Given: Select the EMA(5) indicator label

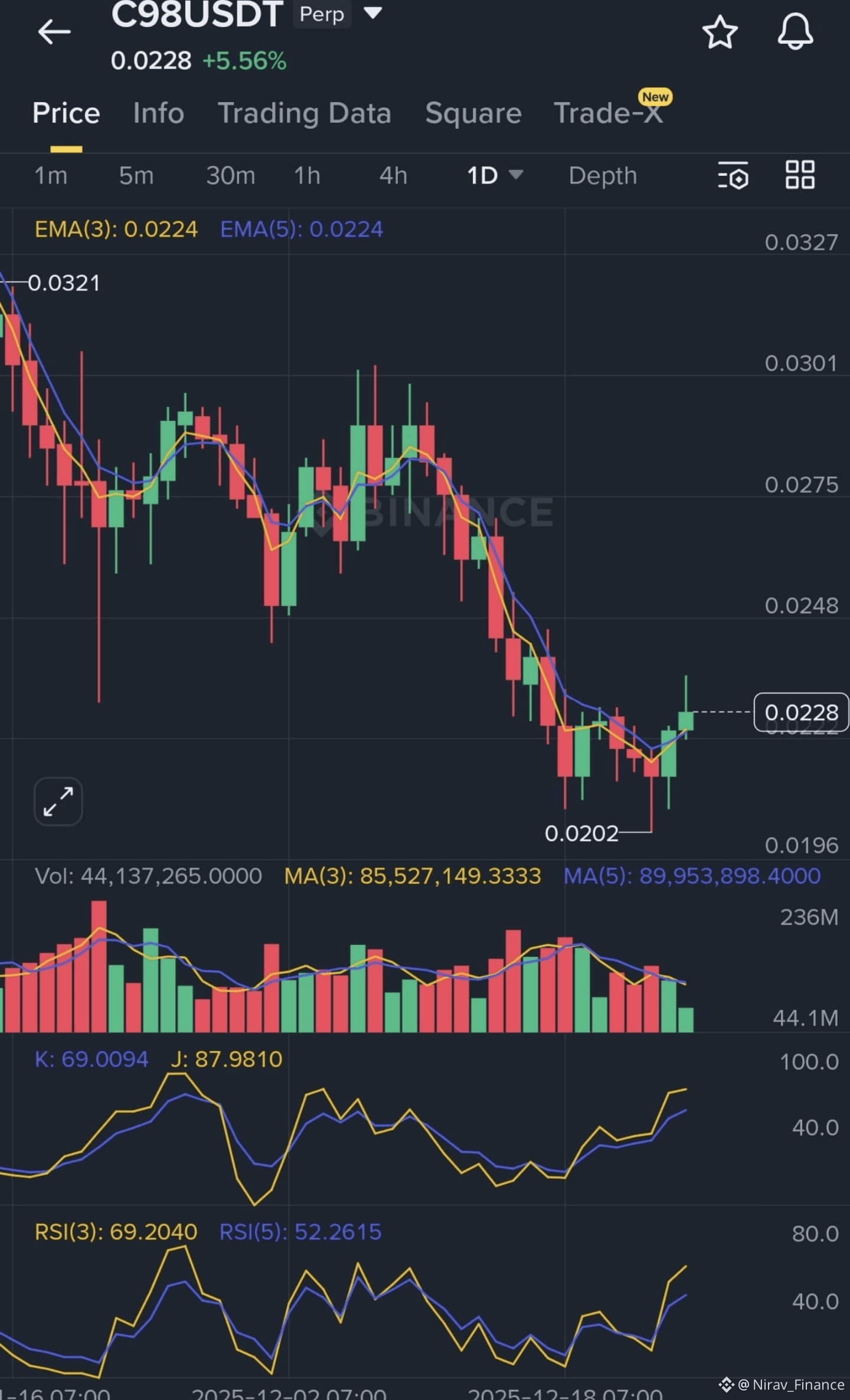Looking at the screenshot, I should (301, 230).
